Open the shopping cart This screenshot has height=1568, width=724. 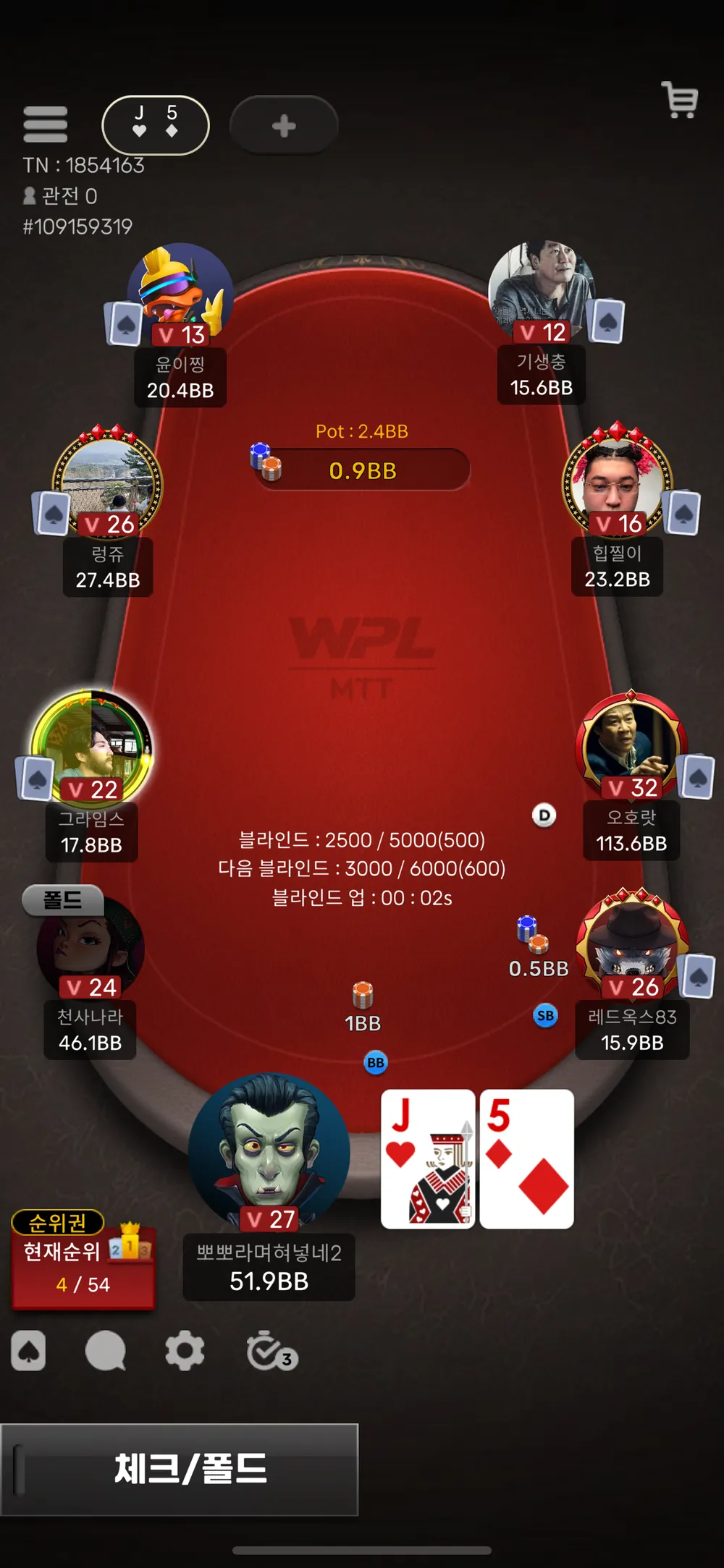(x=679, y=100)
